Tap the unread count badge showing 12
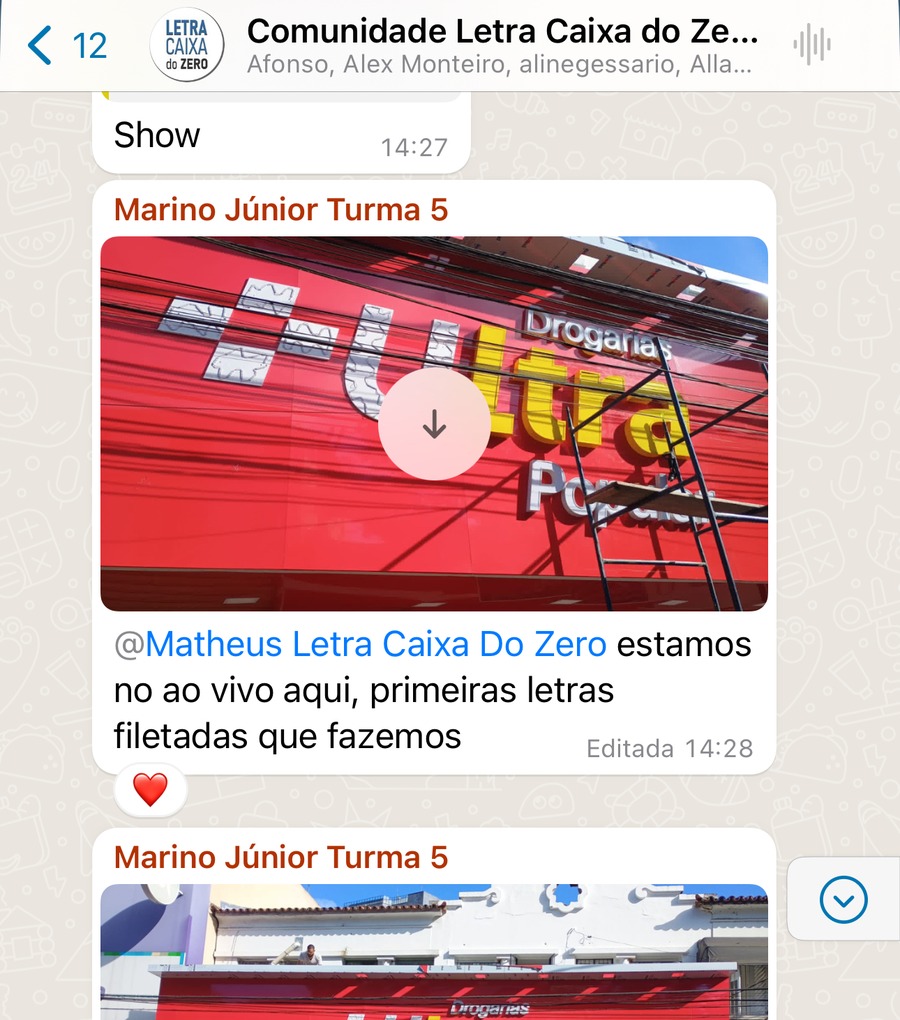The image size is (900, 1020). click(88, 45)
